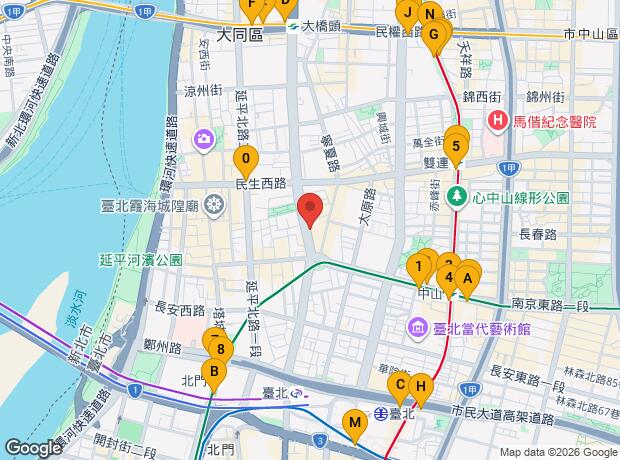Tap the marker labeled 8
Viewport: 620px width, 460px height.
pyautogui.click(x=220, y=350)
